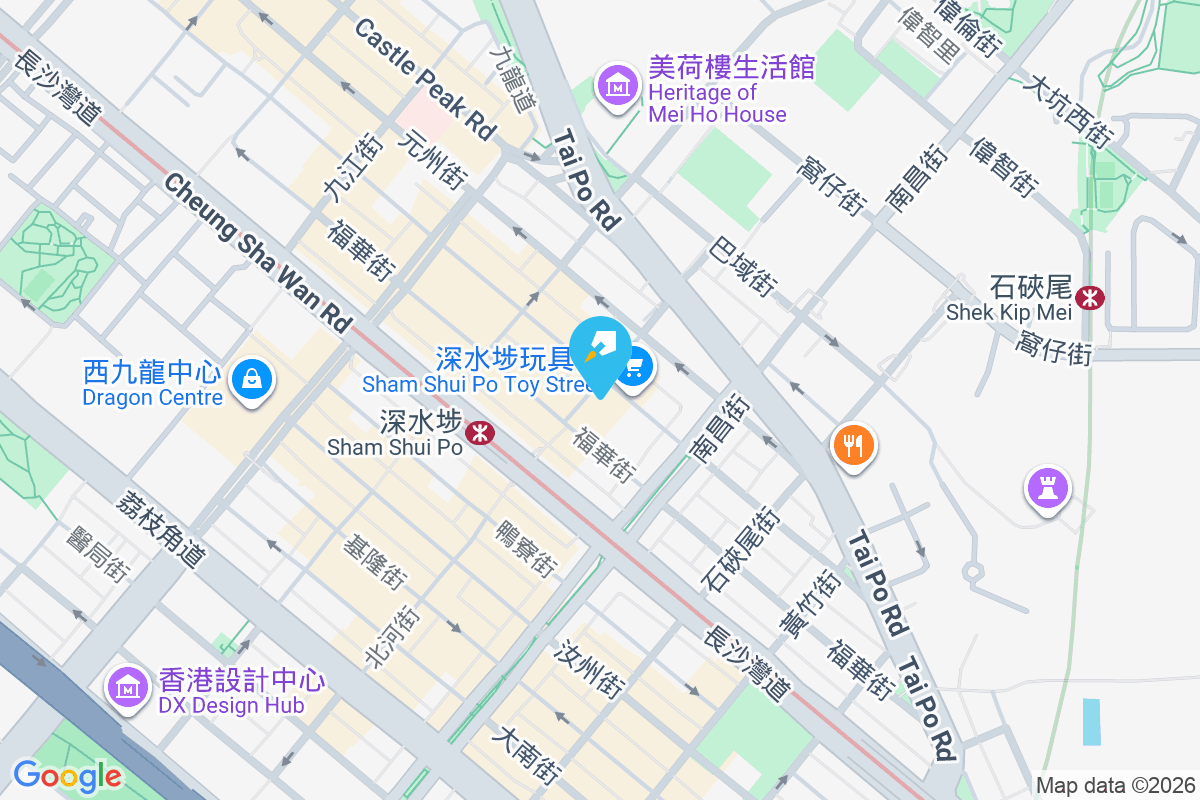Open the purple castle landmark pin
The width and height of the screenshot is (1200, 800).
coord(1047,489)
